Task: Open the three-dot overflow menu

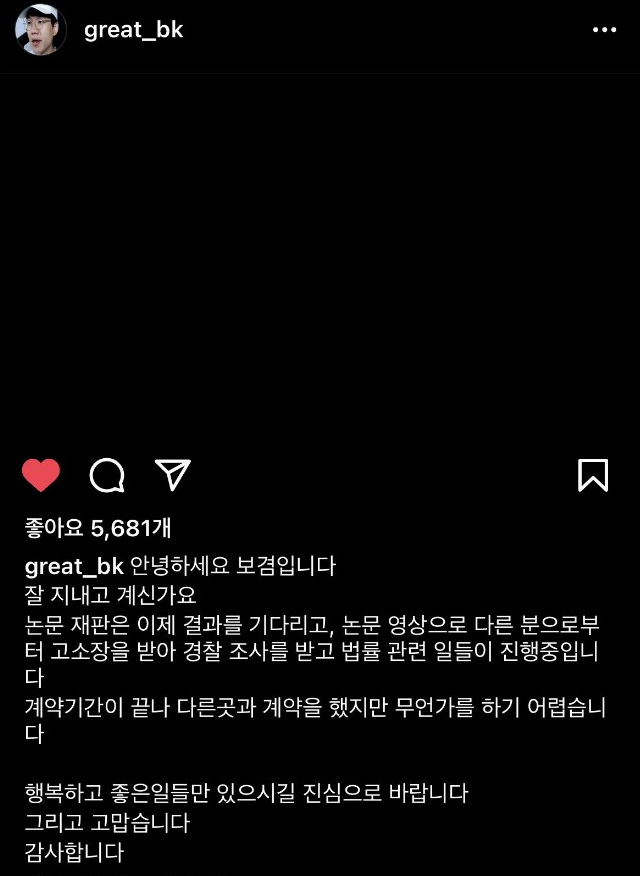Action: coord(604,30)
